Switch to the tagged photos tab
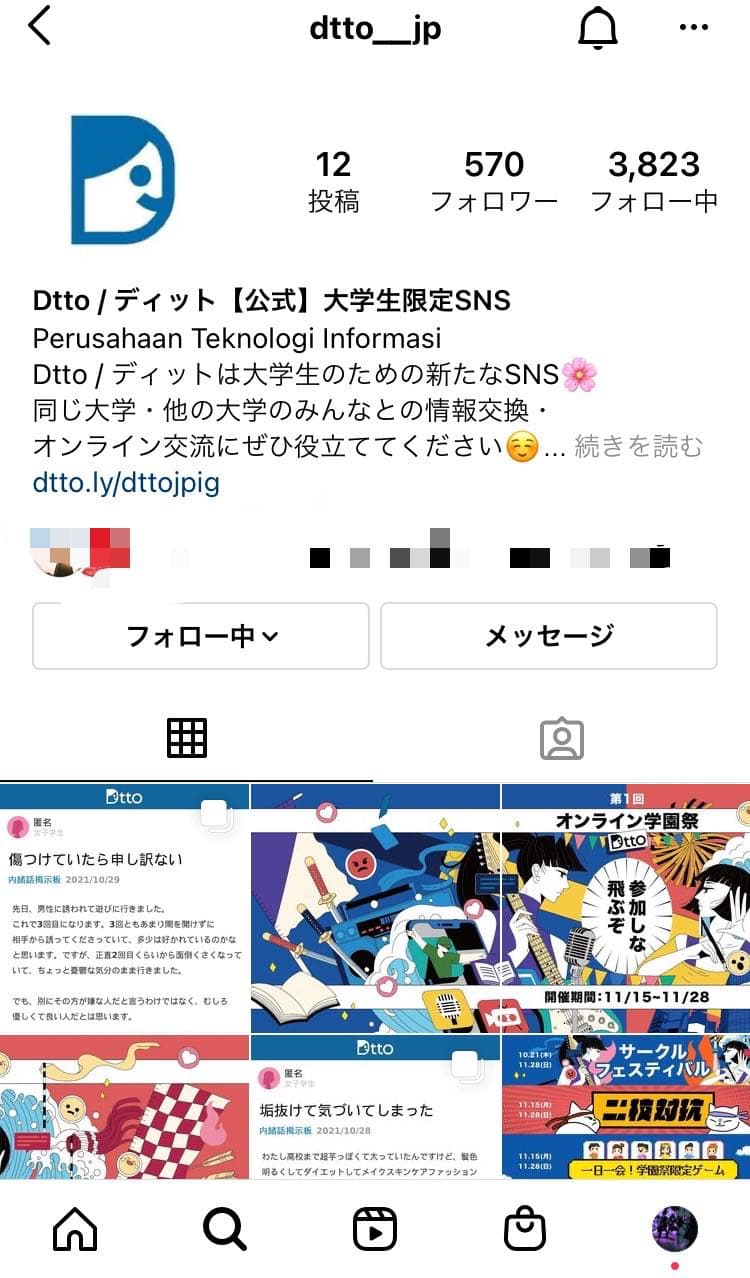The width and height of the screenshot is (750, 1278). point(562,738)
